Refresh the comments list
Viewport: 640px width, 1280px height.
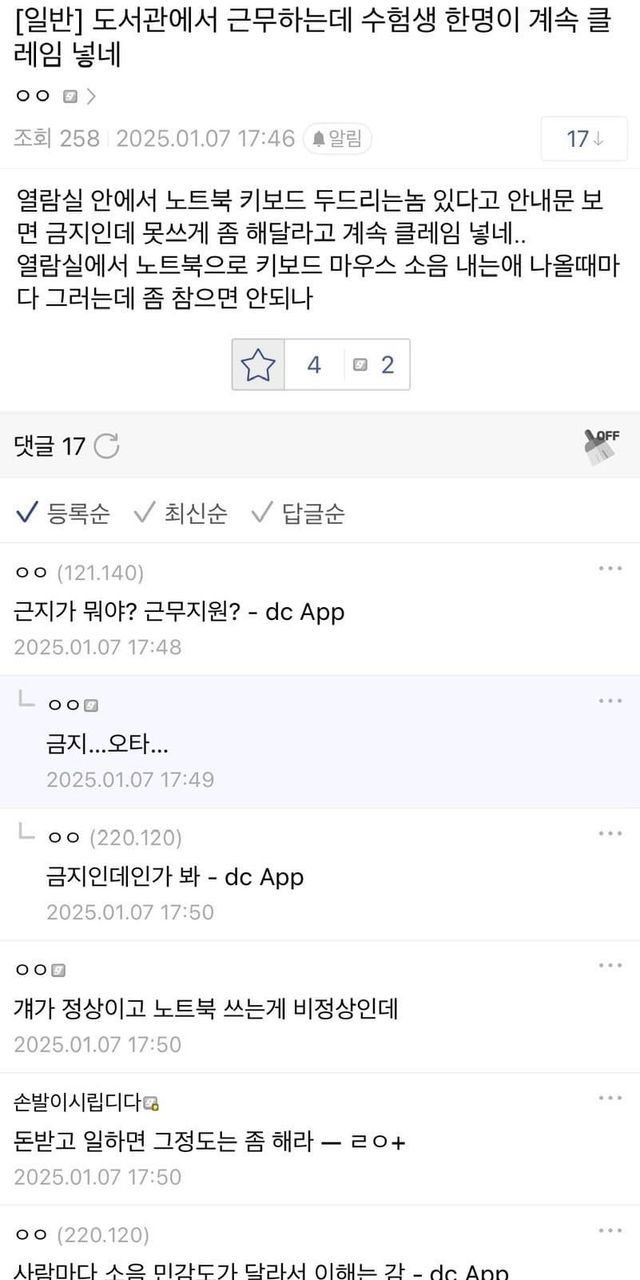pyautogui.click(x=106, y=446)
